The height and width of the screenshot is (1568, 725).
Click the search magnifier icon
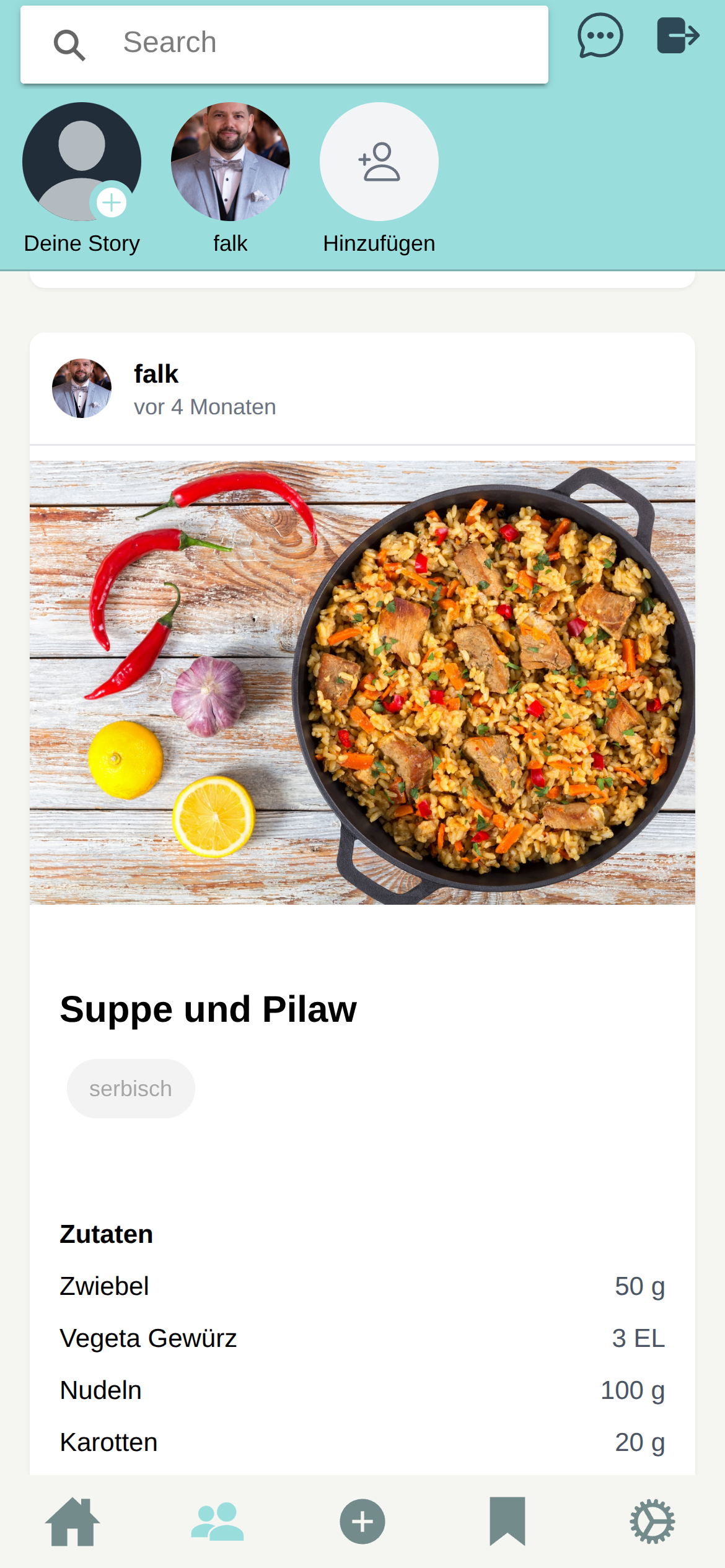[x=69, y=42]
